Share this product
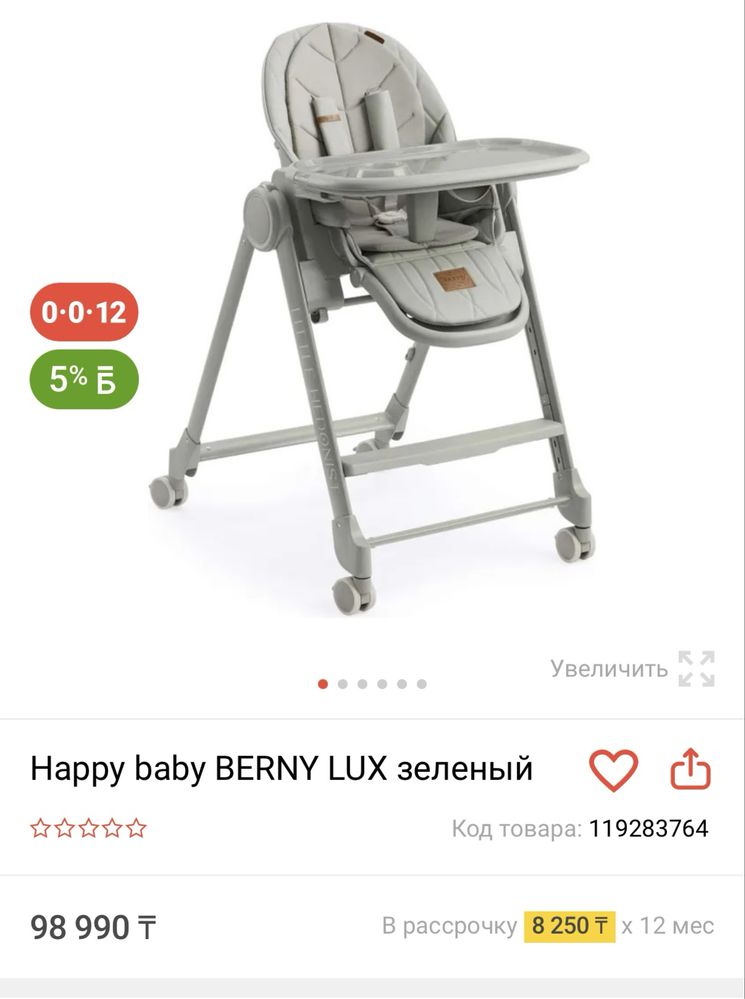The width and height of the screenshot is (745, 999). 689,770
